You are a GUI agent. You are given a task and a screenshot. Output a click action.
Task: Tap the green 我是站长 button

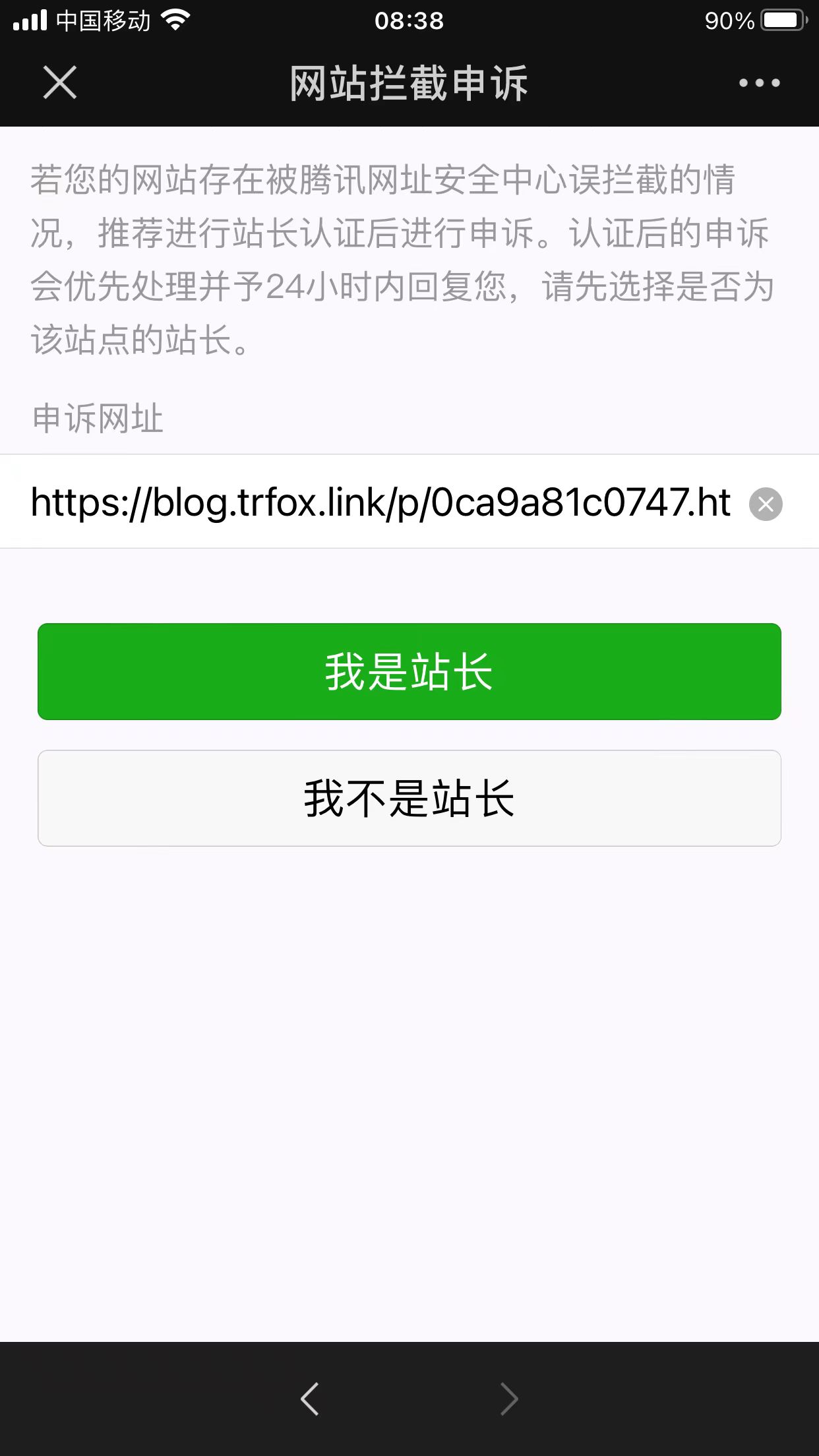pyautogui.click(x=409, y=671)
